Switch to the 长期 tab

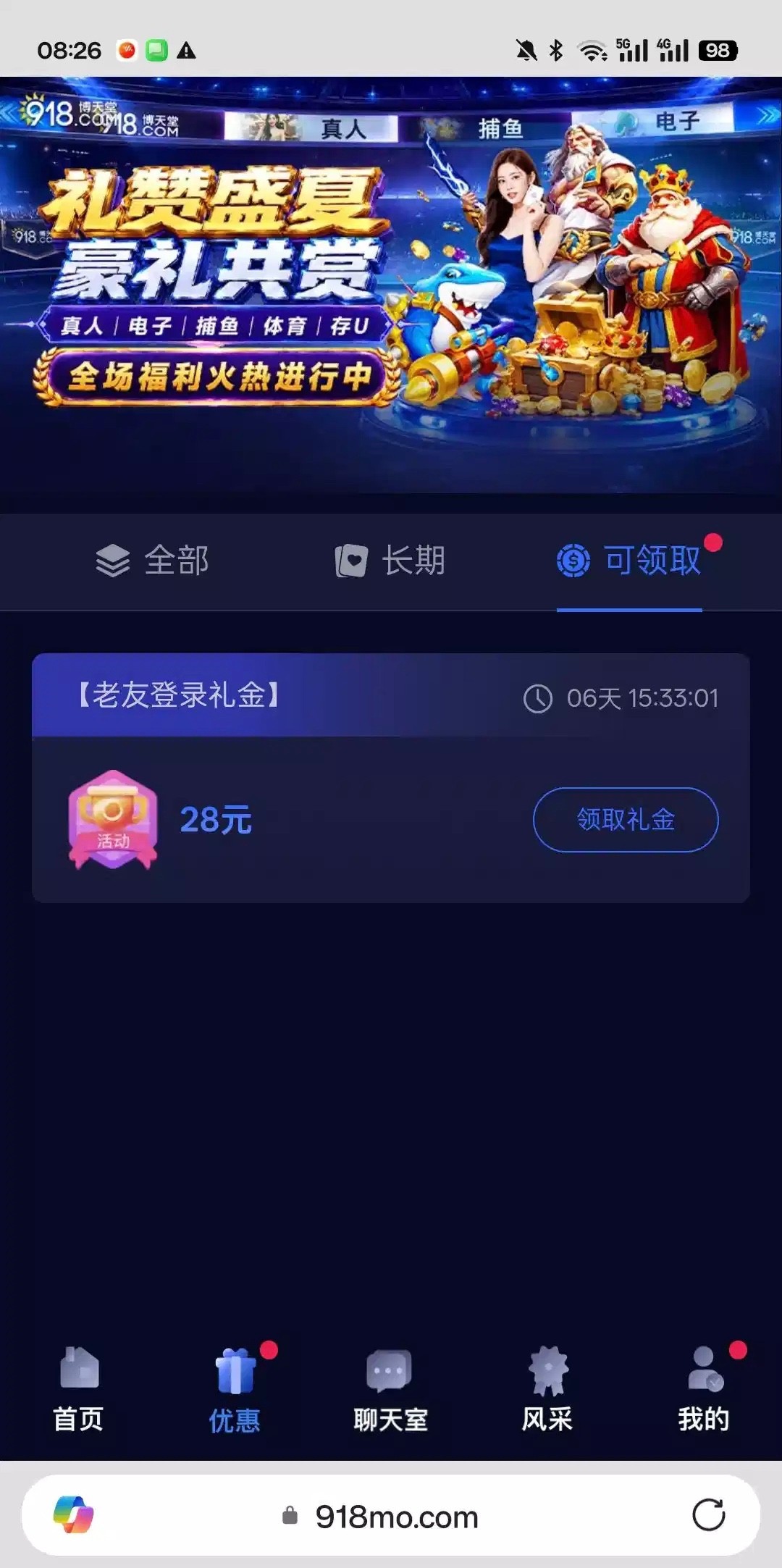(390, 561)
